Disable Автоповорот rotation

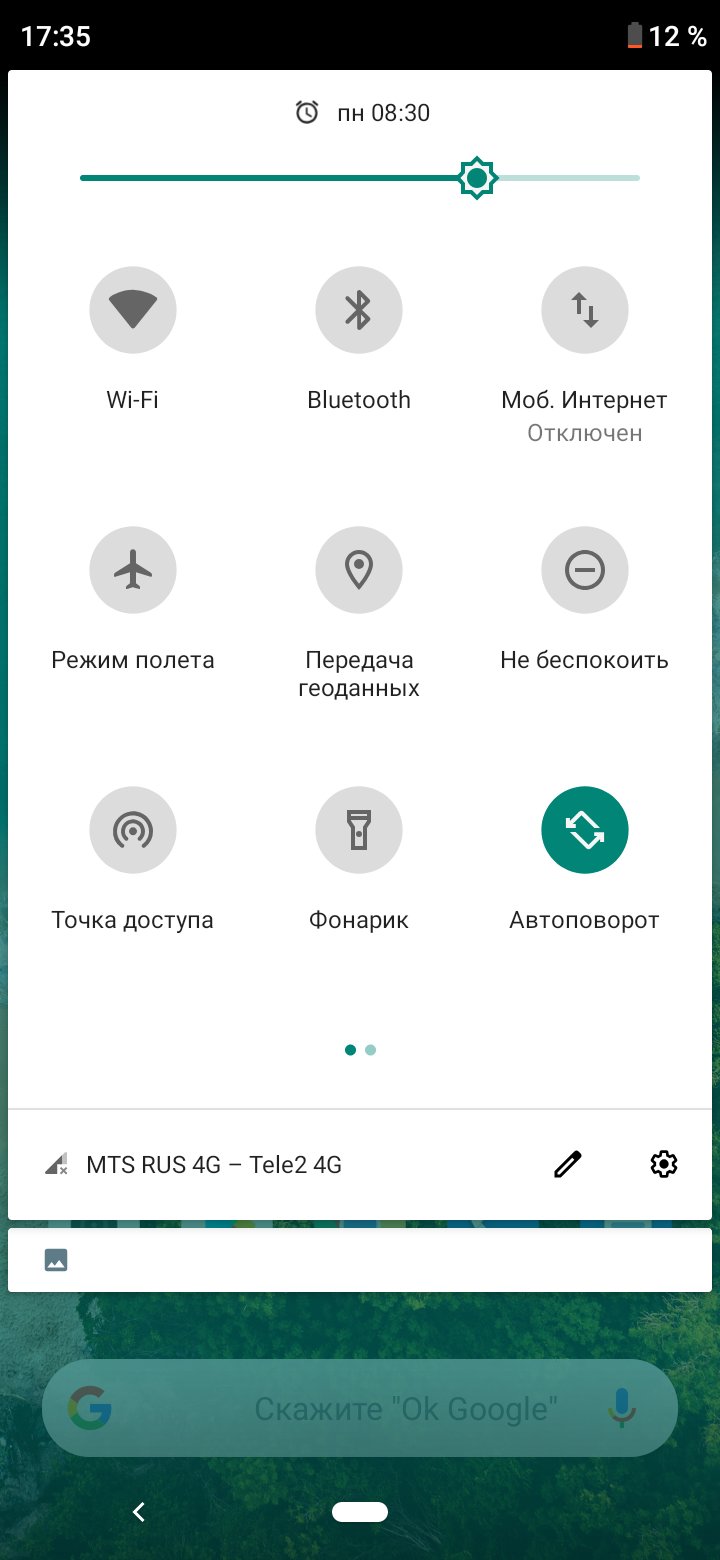(x=585, y=830)
